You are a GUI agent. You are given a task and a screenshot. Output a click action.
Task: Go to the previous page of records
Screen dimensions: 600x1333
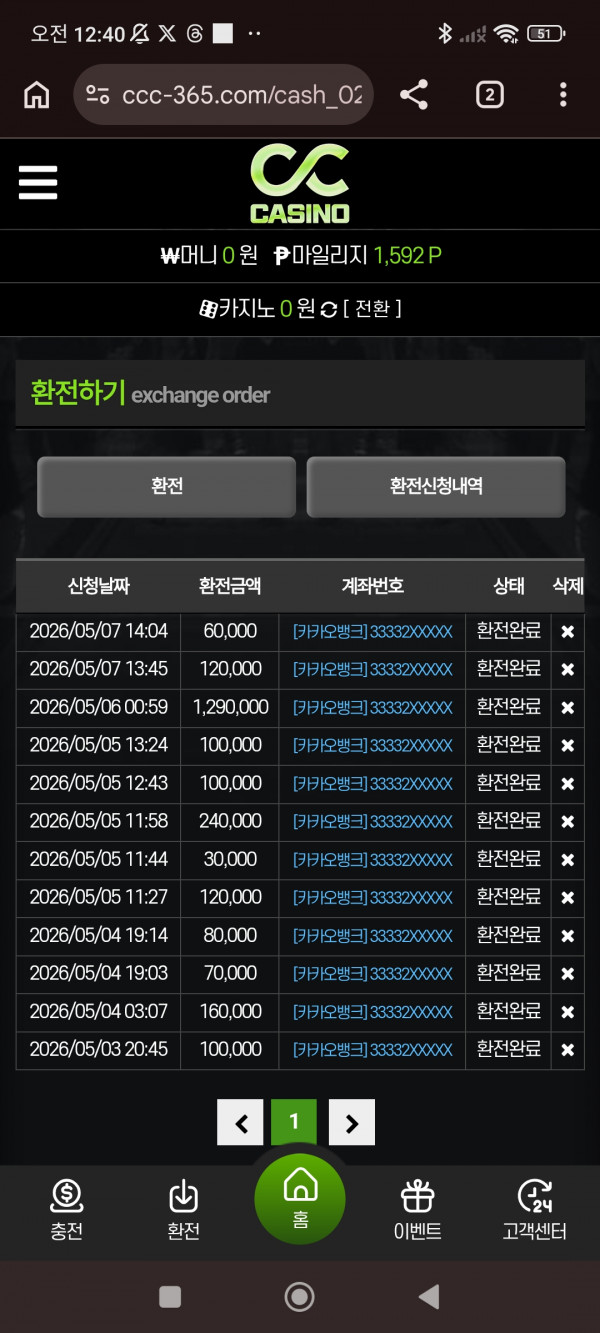tap(241, 1122)
